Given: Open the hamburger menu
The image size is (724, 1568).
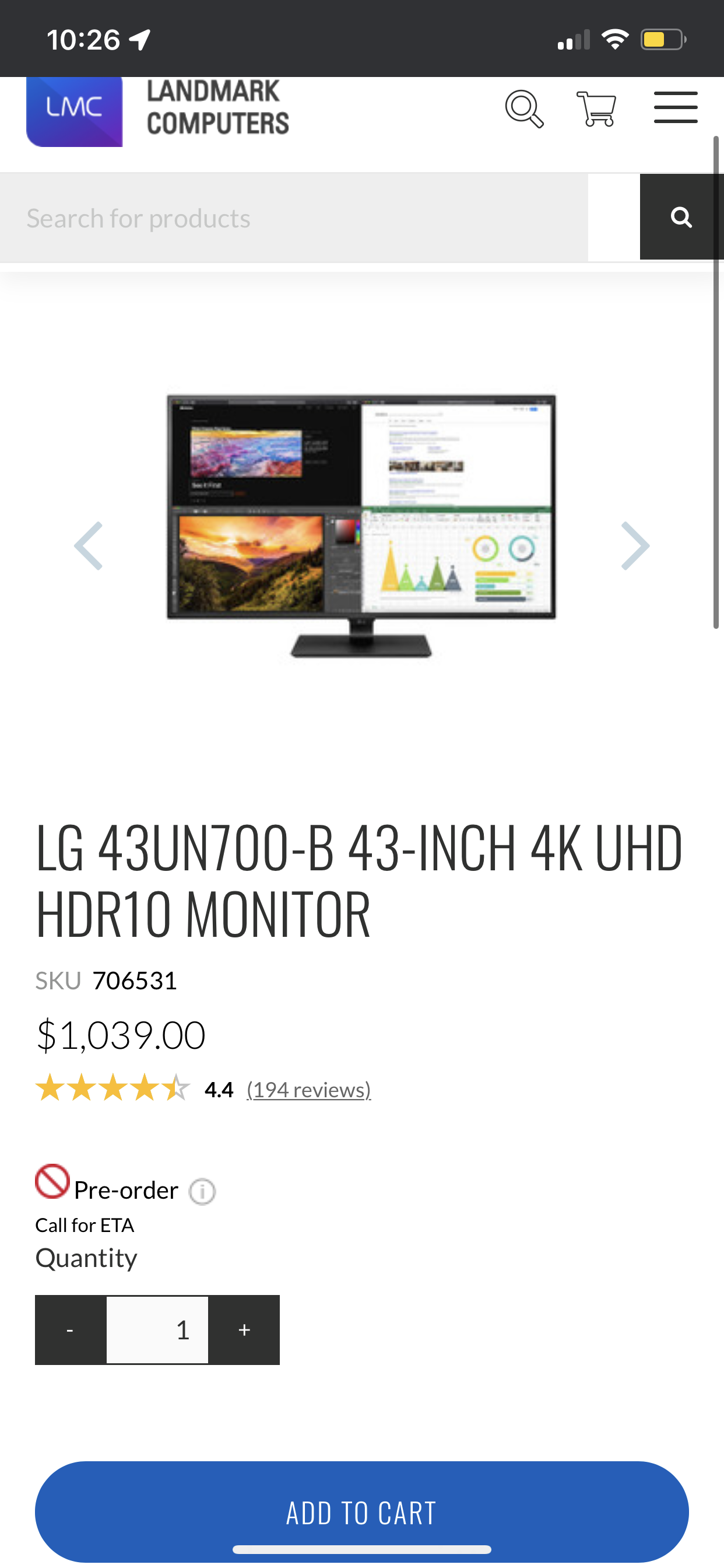Looking at the screenshot, I should tap(676, 108).
